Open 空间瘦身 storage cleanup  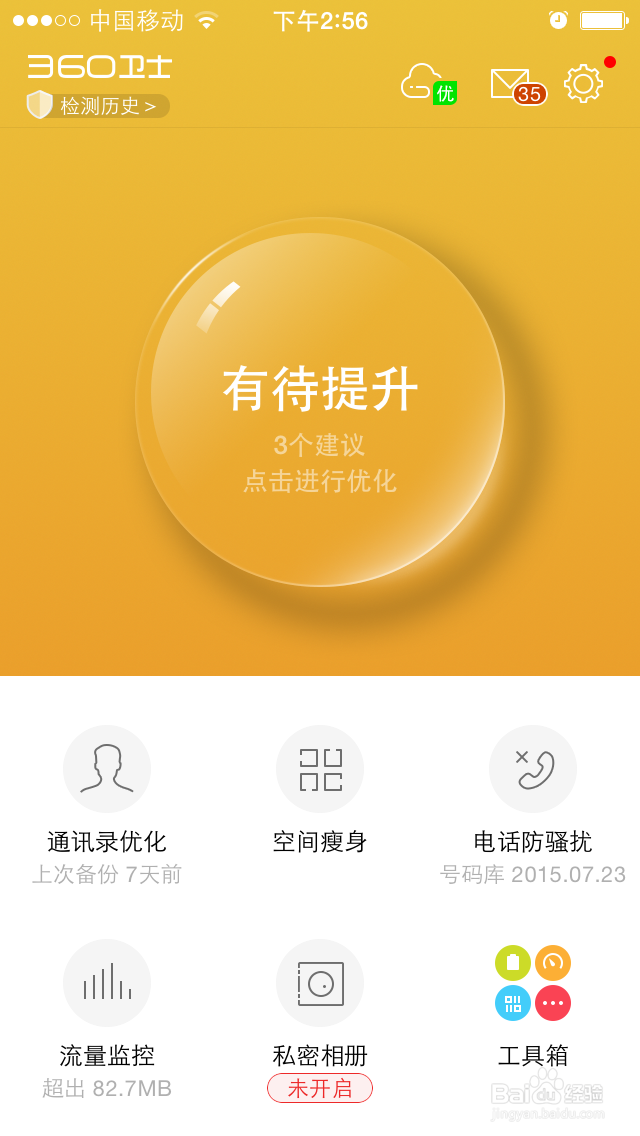(x=320, y=791)
